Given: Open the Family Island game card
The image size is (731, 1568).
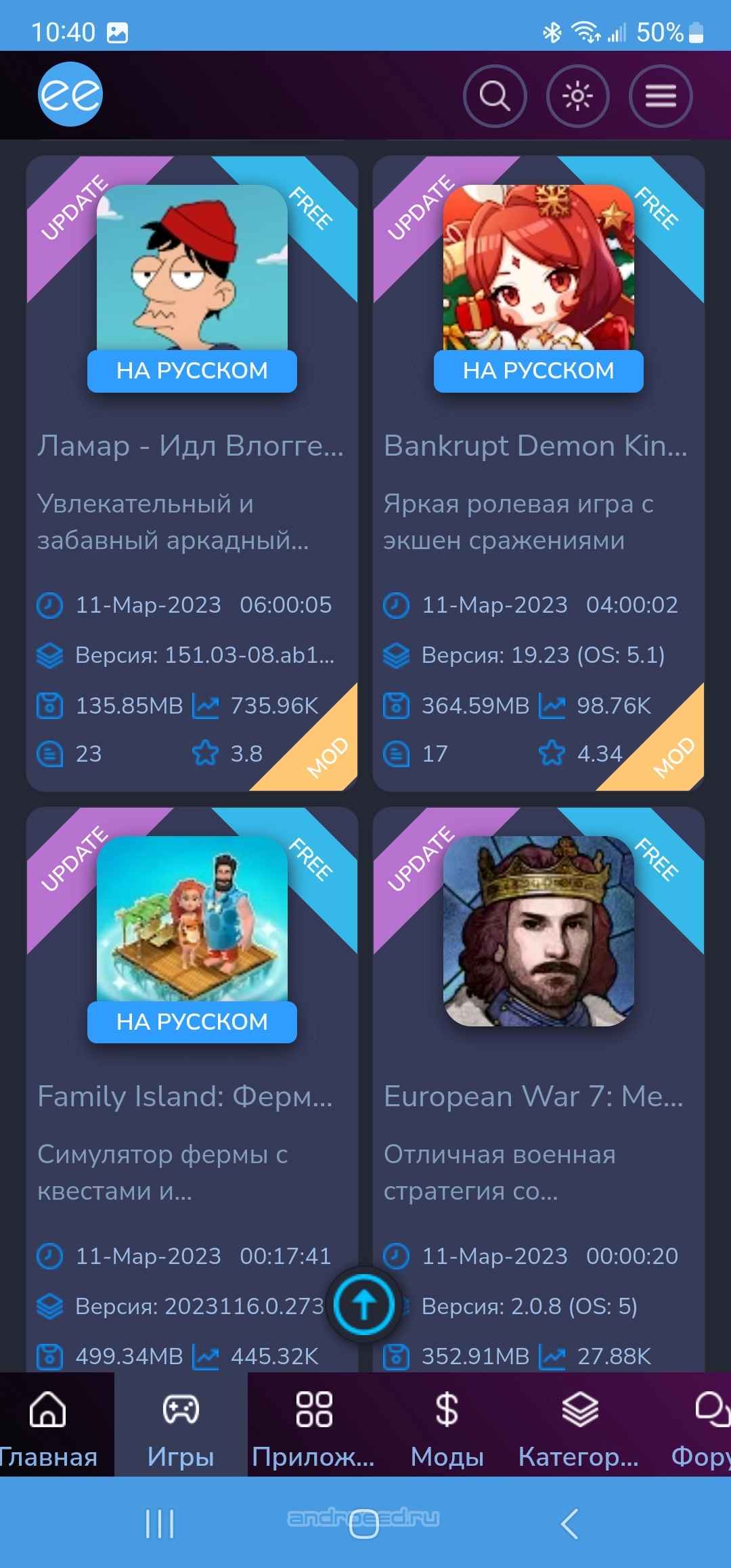Looking at the screenshot, I should pos(192,1090).
